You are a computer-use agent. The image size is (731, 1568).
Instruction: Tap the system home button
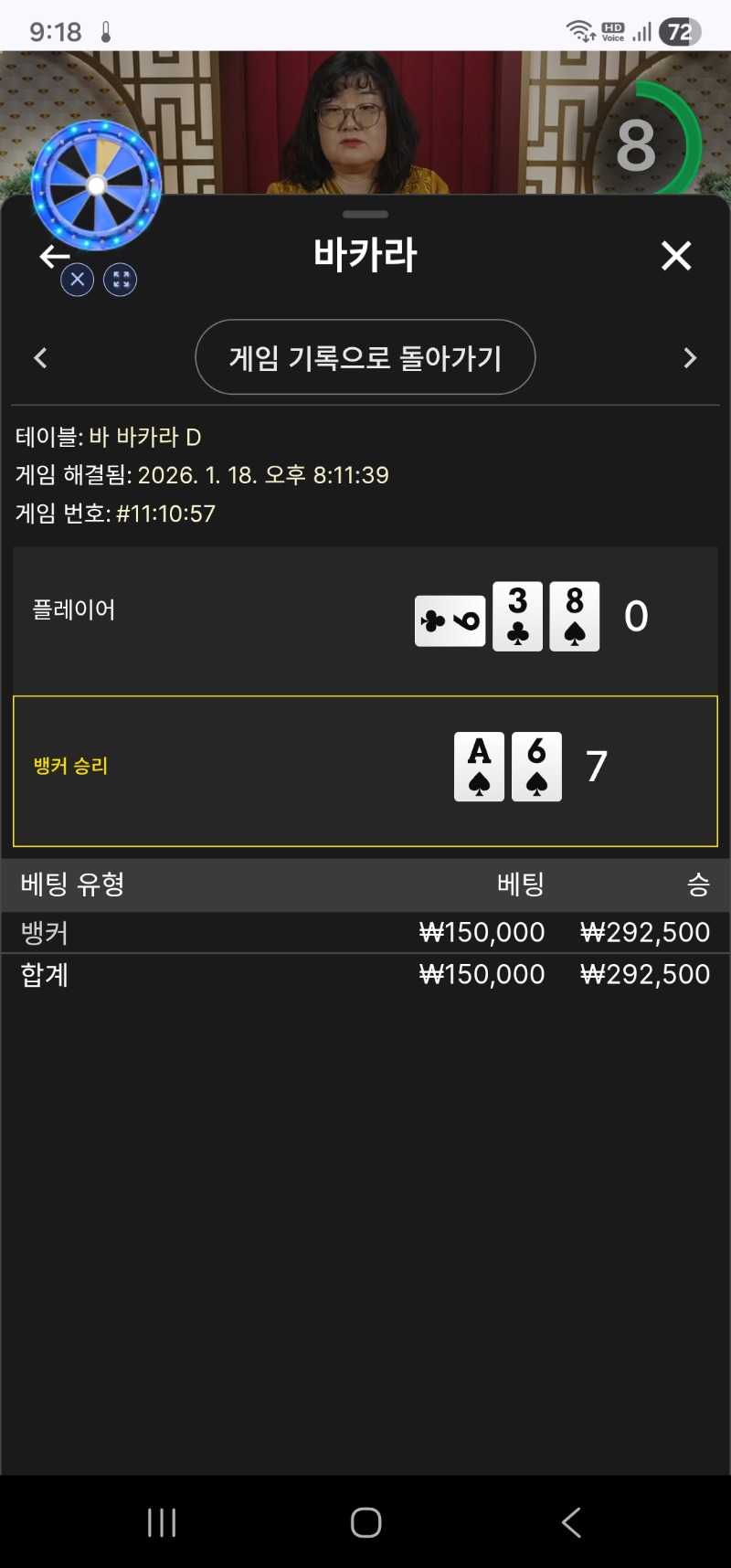(x=365, y=1522)
